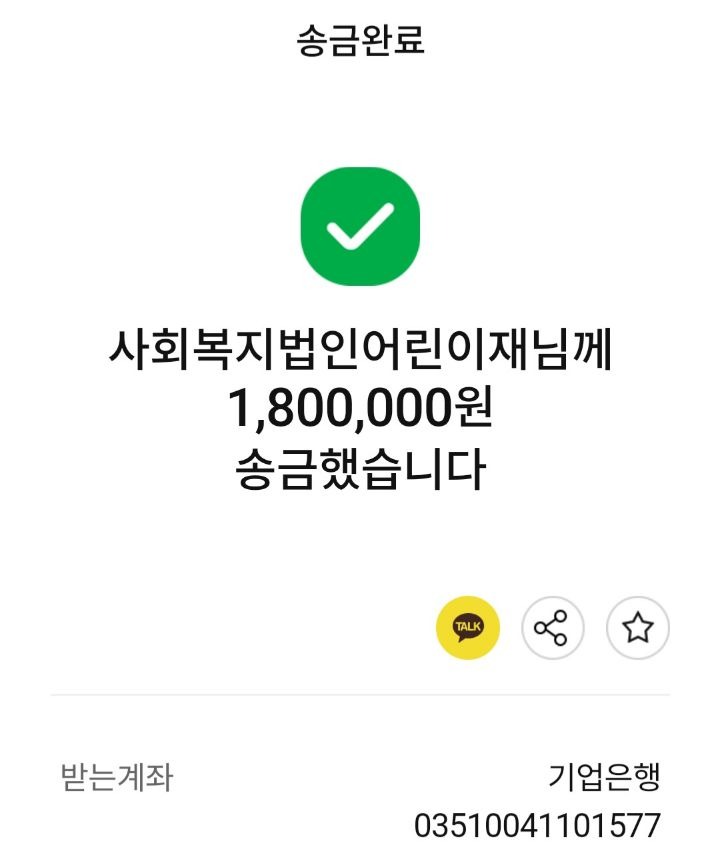Add recipient account to favorites star

(637, 628)
